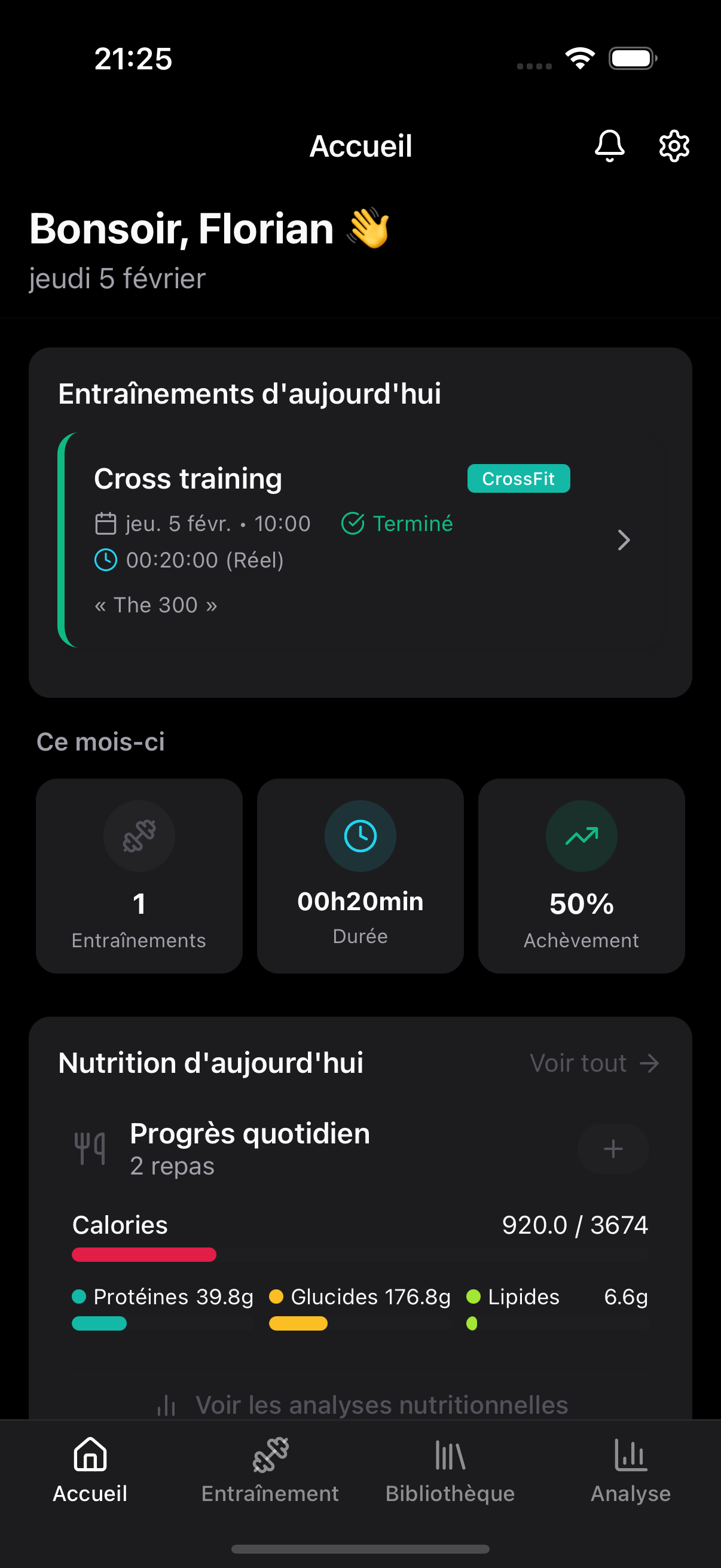The width and height of the screenshot is (721, 1568).
Task: Click the red Calories progress bar
Action: coord(144,1255)
